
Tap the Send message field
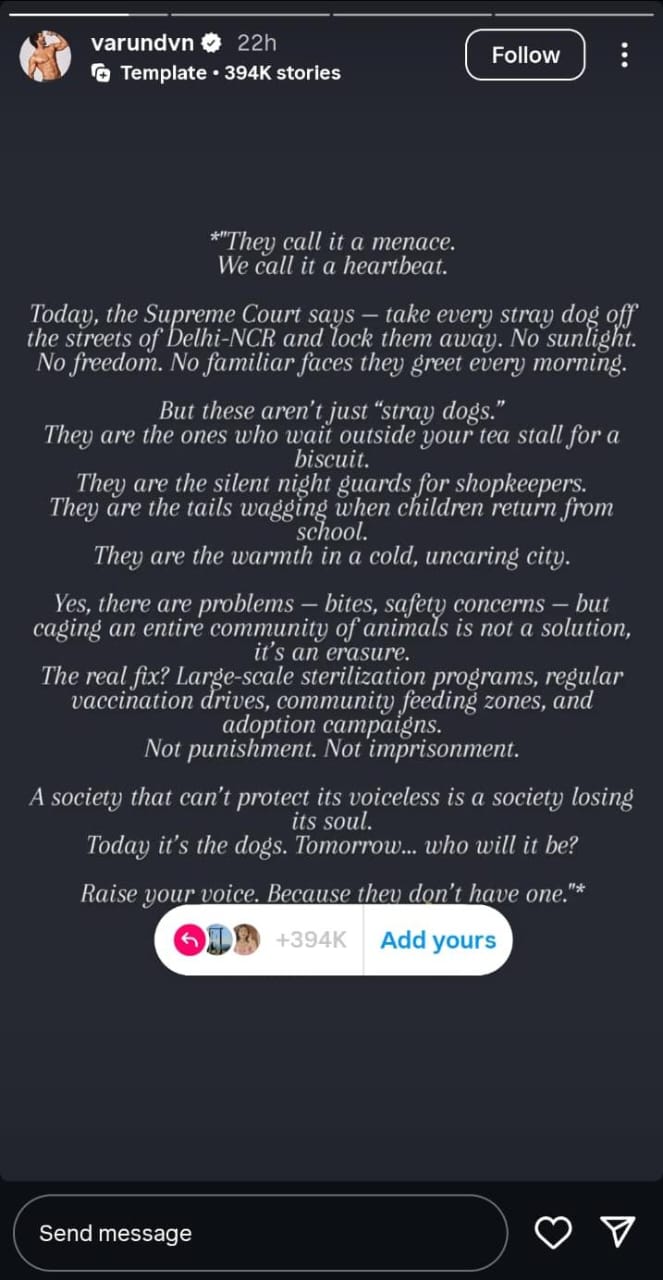[x=261, y=1233]
